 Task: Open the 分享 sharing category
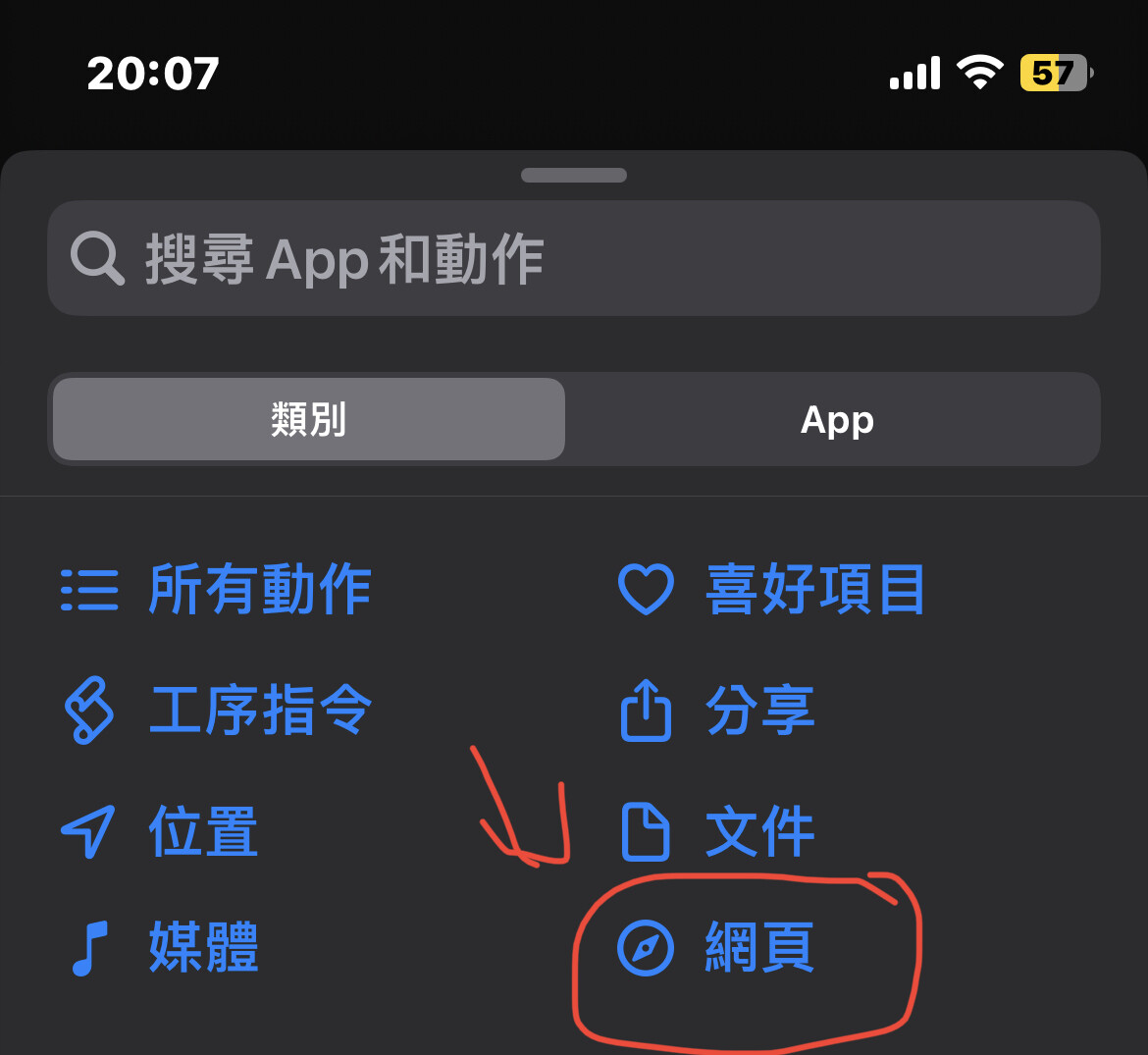[718, 711]
